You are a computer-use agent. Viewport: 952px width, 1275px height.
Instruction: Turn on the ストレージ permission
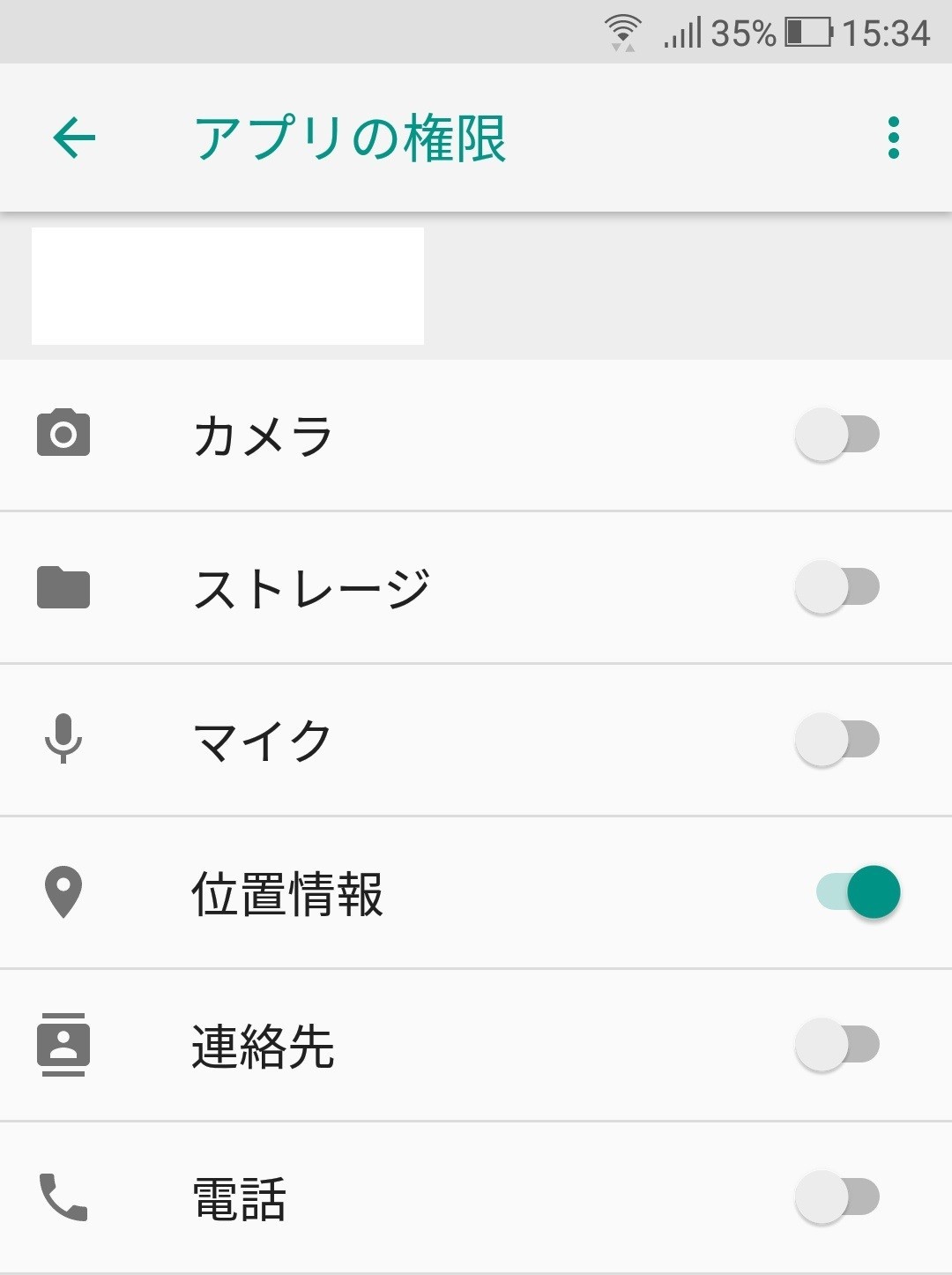pyautogui.click(x=837, y=587)
